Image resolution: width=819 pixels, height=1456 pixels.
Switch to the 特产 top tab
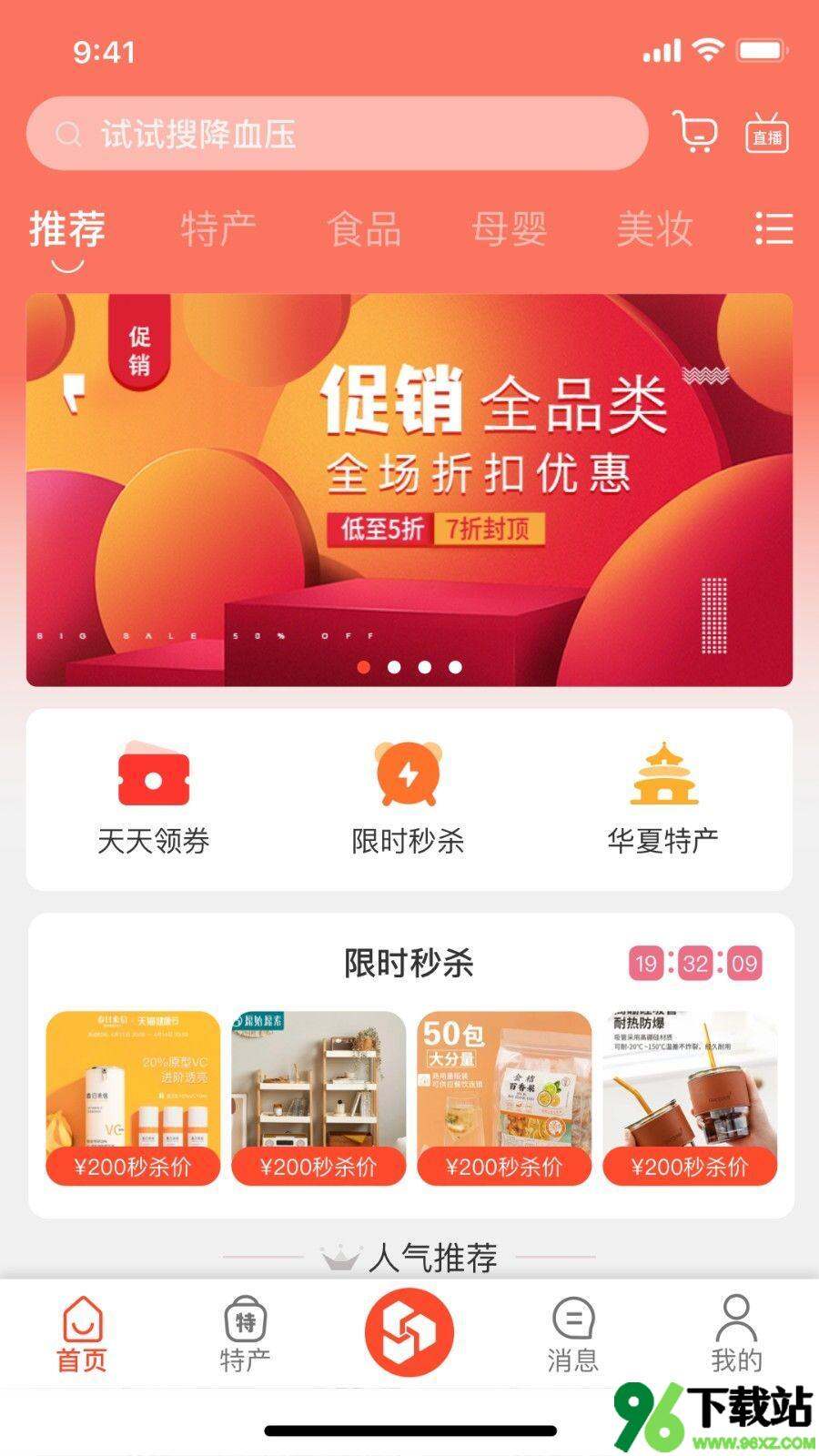(218, 228)
